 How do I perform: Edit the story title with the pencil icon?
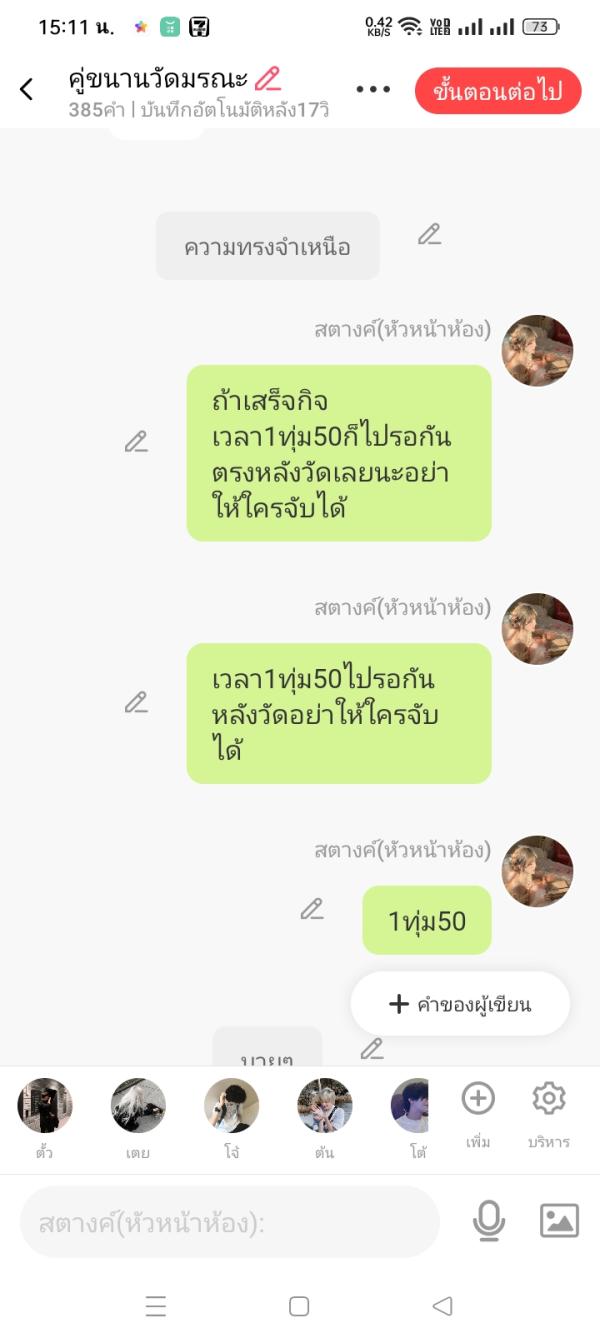pos(268,79)
